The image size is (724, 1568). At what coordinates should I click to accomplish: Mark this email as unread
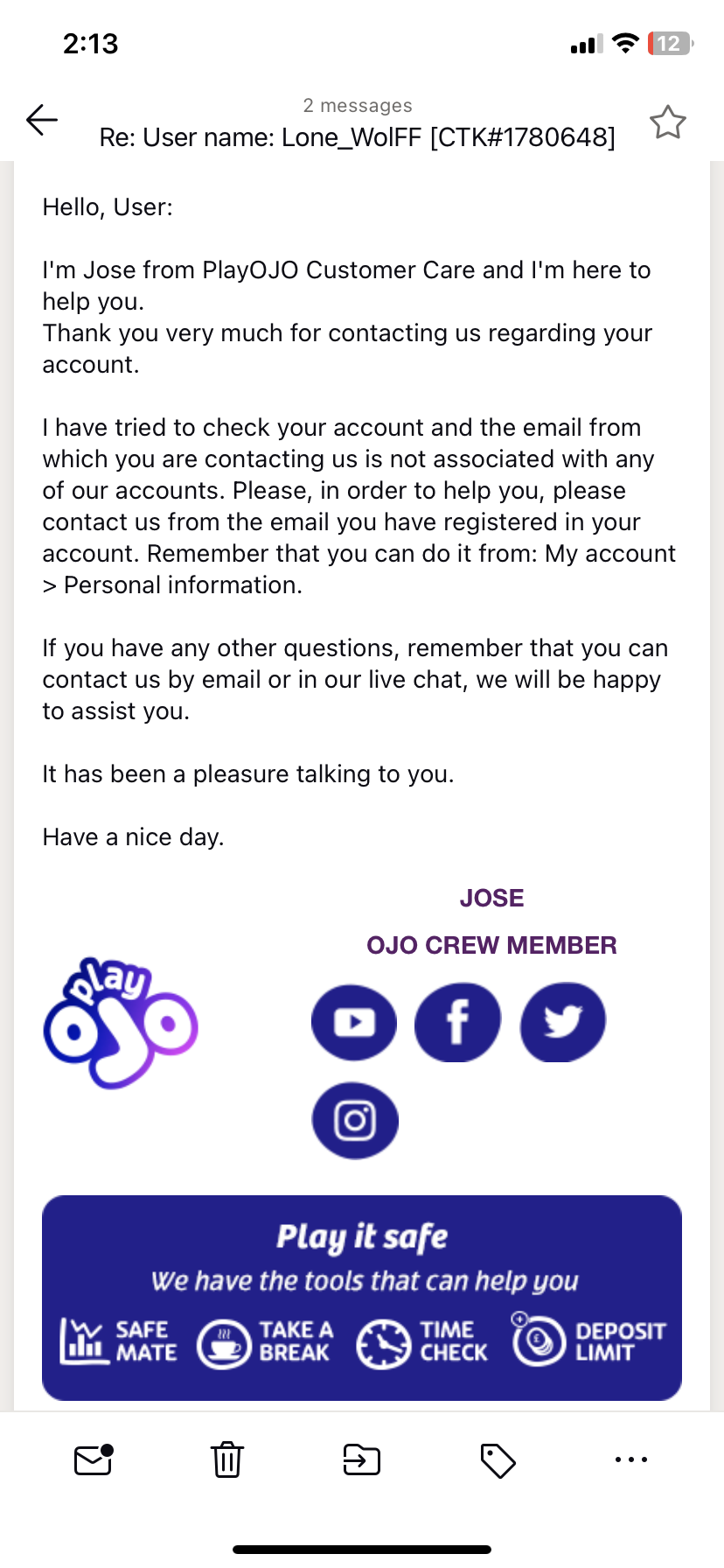click(94, 1459)
